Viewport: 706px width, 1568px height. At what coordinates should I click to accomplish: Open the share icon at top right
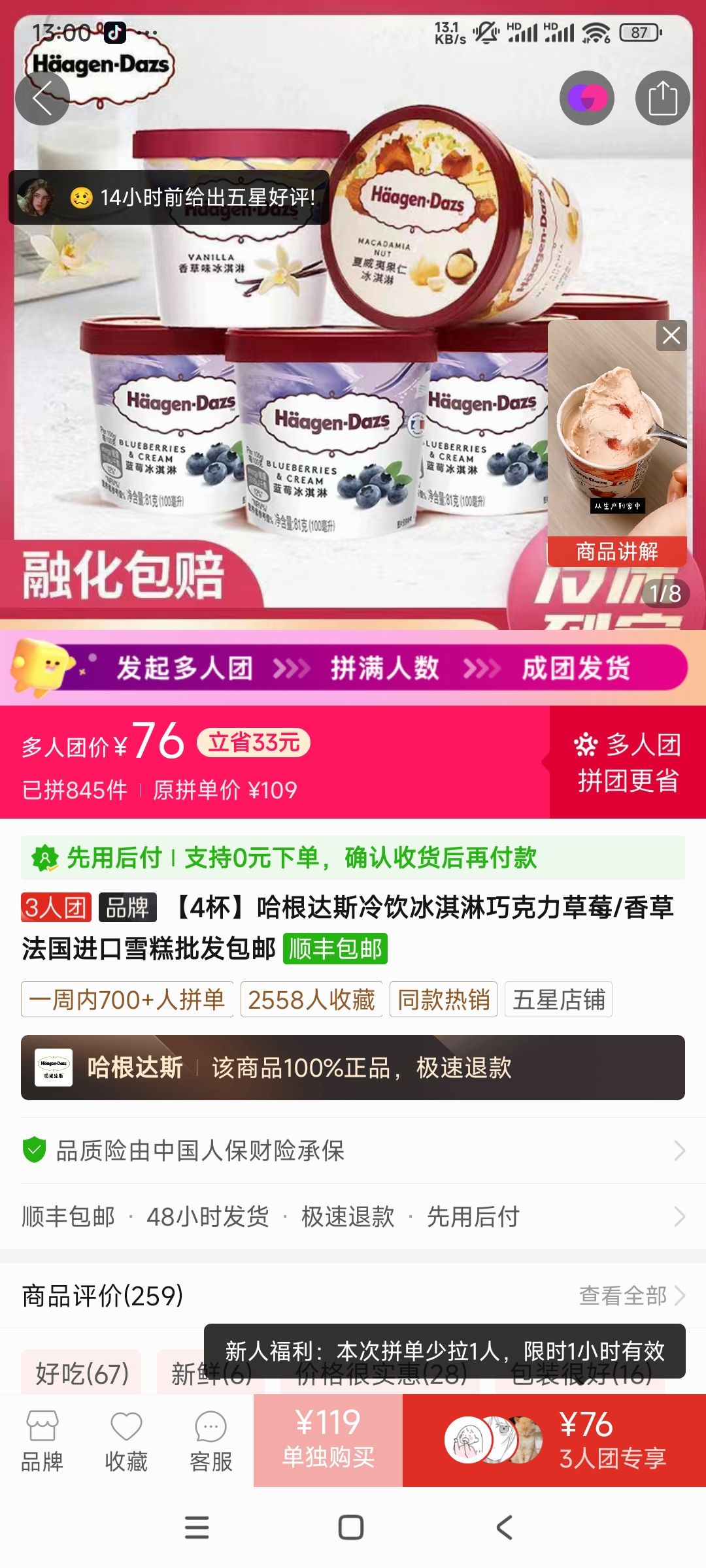pyautogui.click(x=662, y=97)
